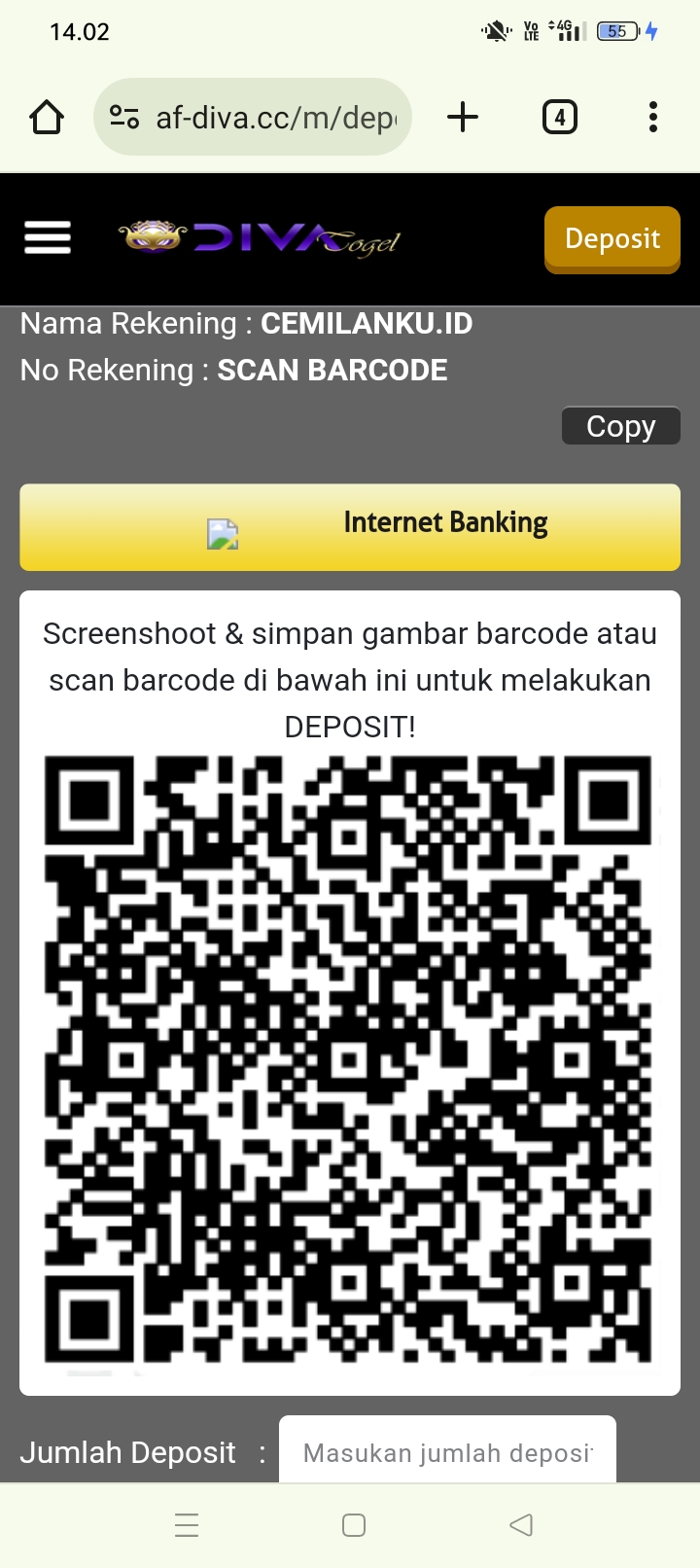
Task: Open recent apps from the navigation bar
Action: [187, 1525]
